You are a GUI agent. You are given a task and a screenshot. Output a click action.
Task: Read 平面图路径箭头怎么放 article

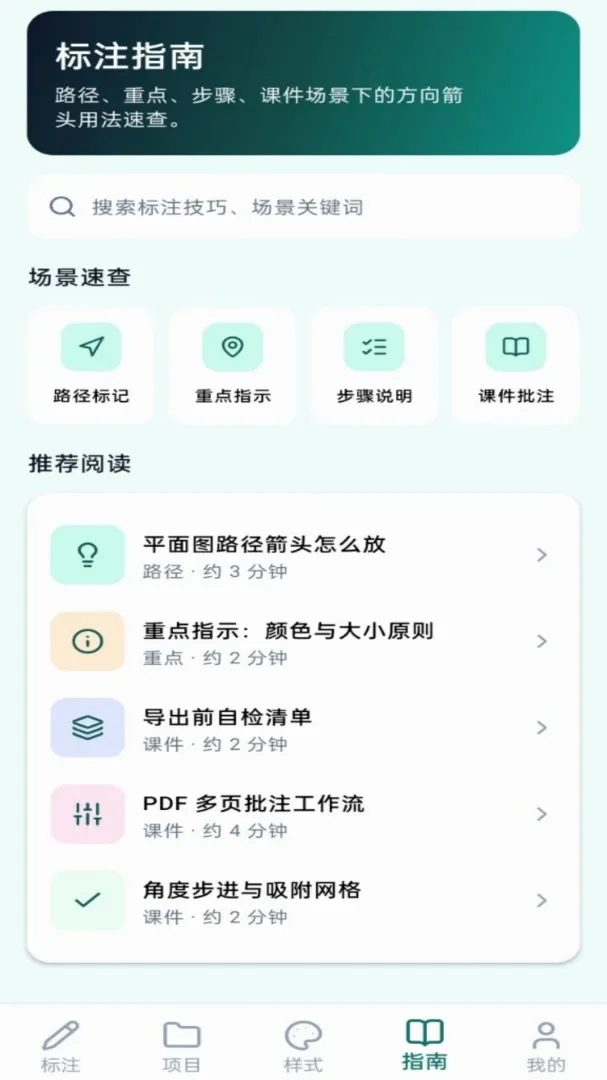tap(303, 555)
